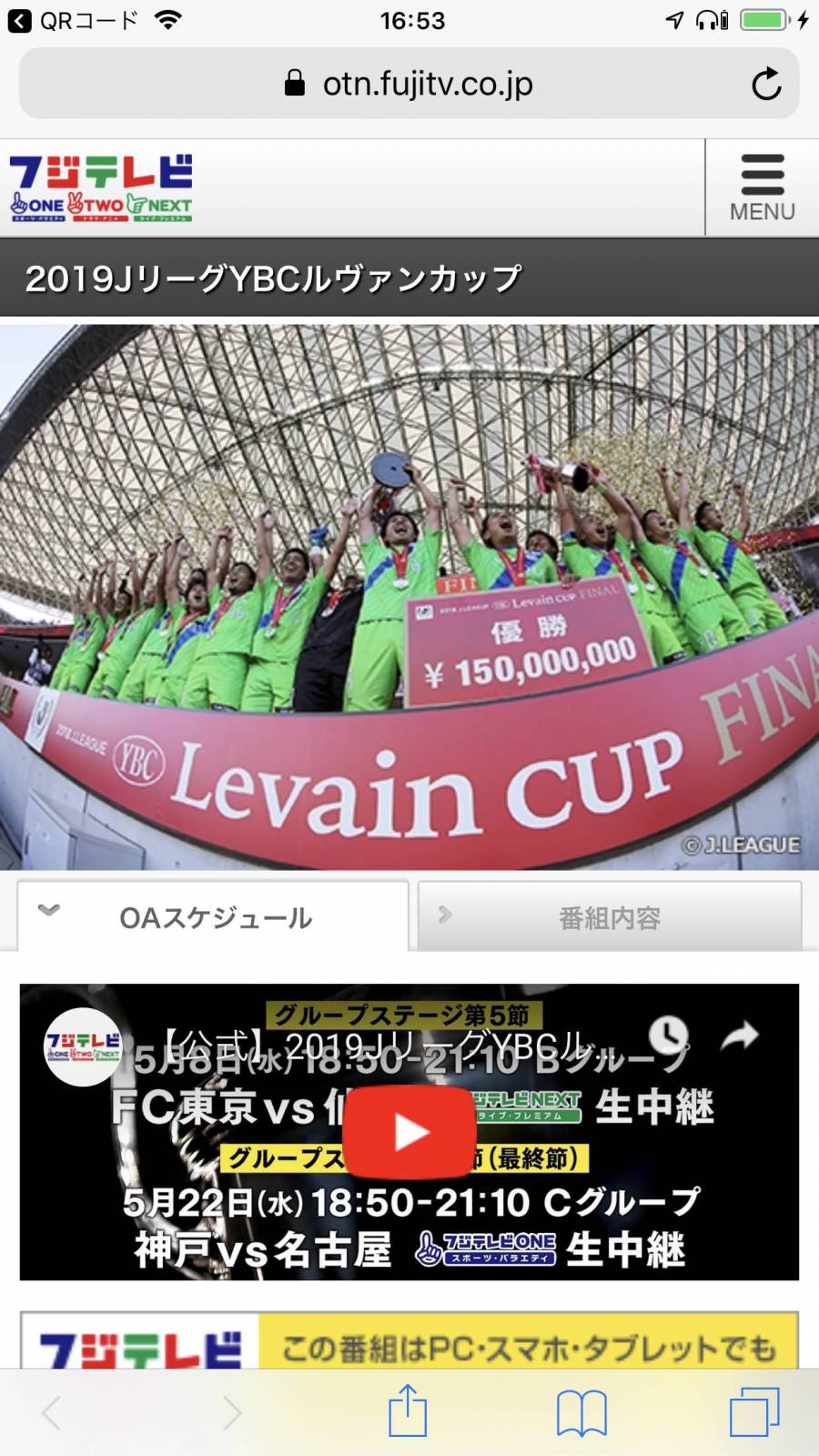Screen dimensions: 819x1456
Task: Open the Fuji TV channel avatar on the video
Action: tap(83, 1046)
